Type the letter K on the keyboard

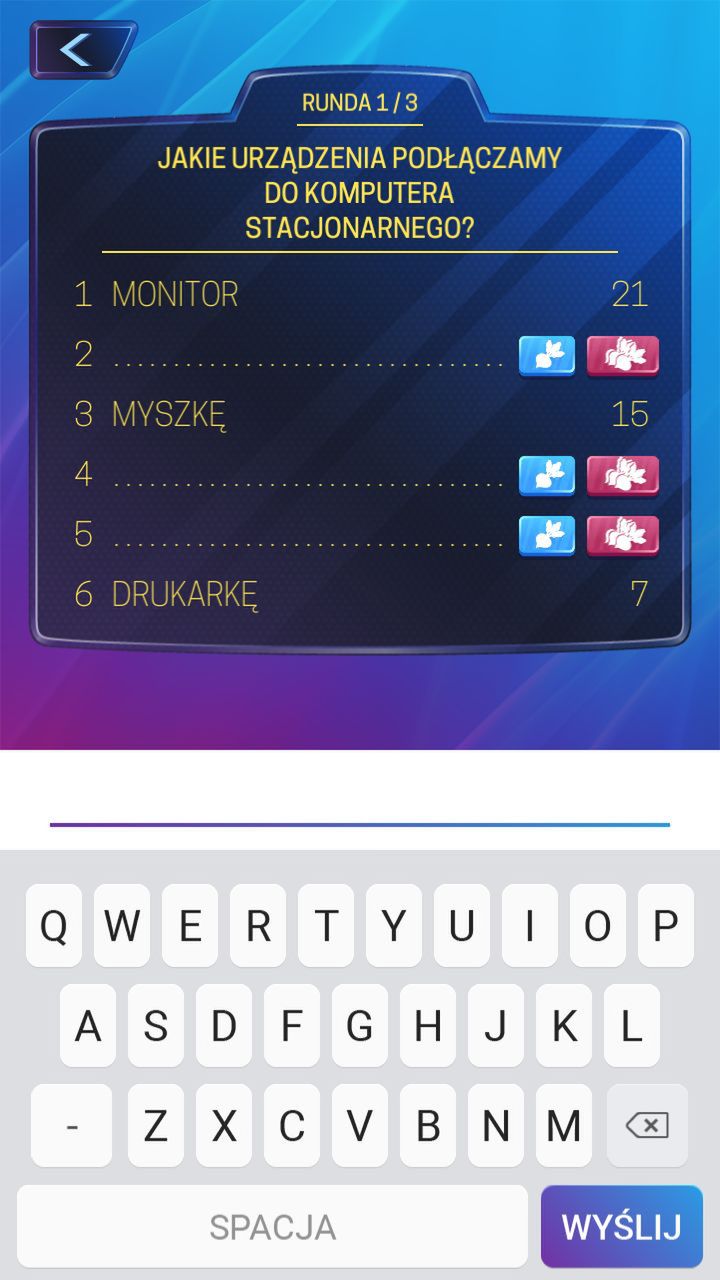[564, 1026]
